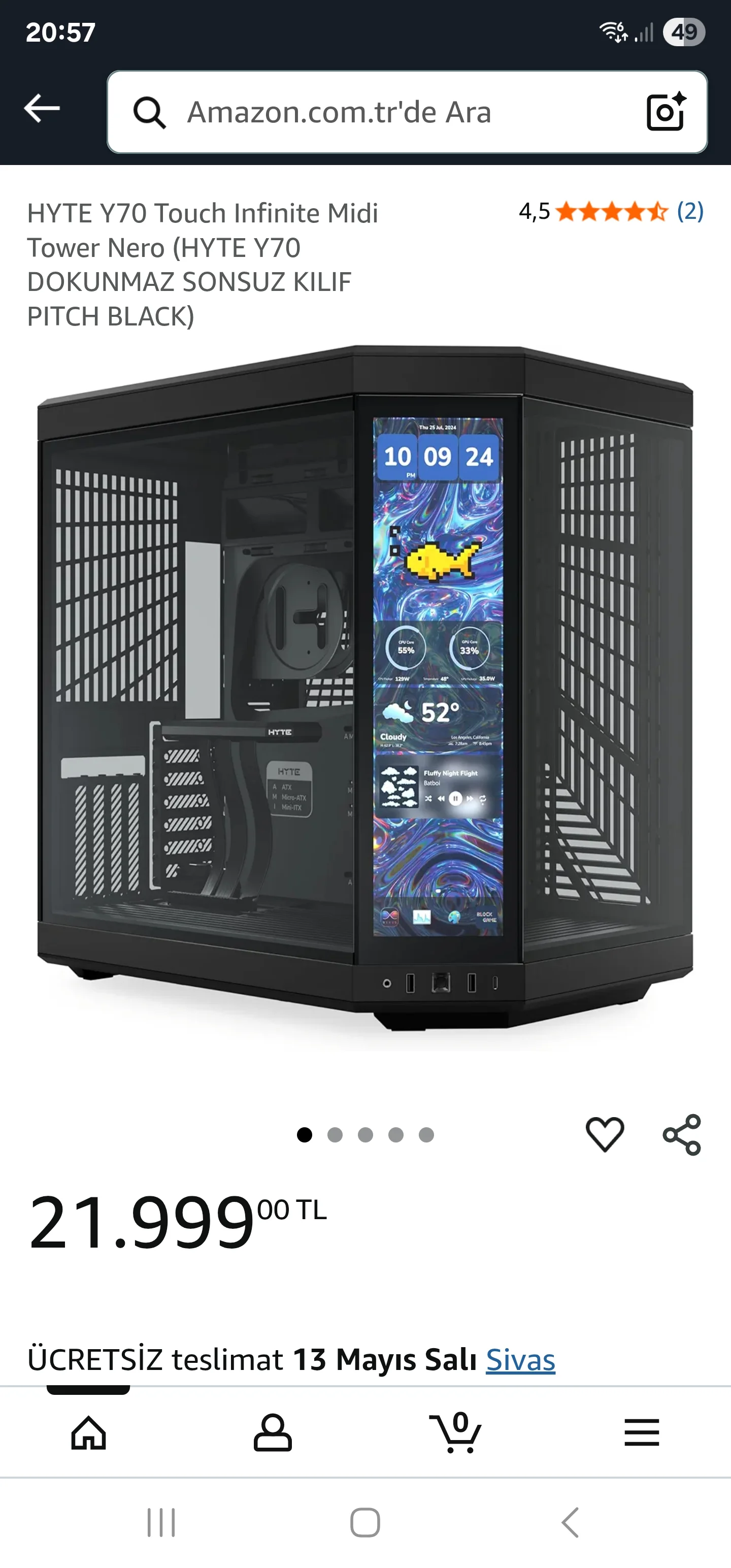
Task: Open camera lens search
Action: 666,112
